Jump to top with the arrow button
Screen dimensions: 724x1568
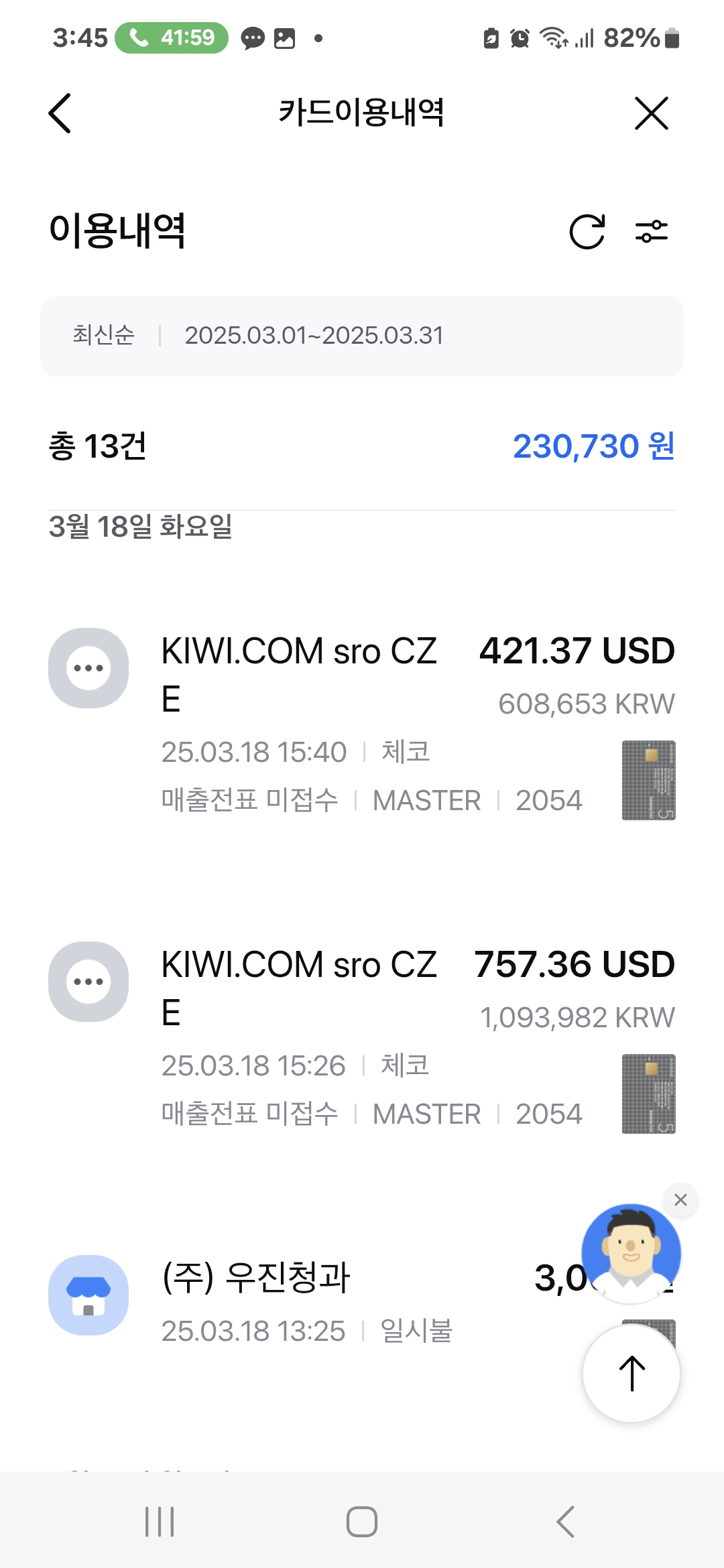tap(631, 1373)
